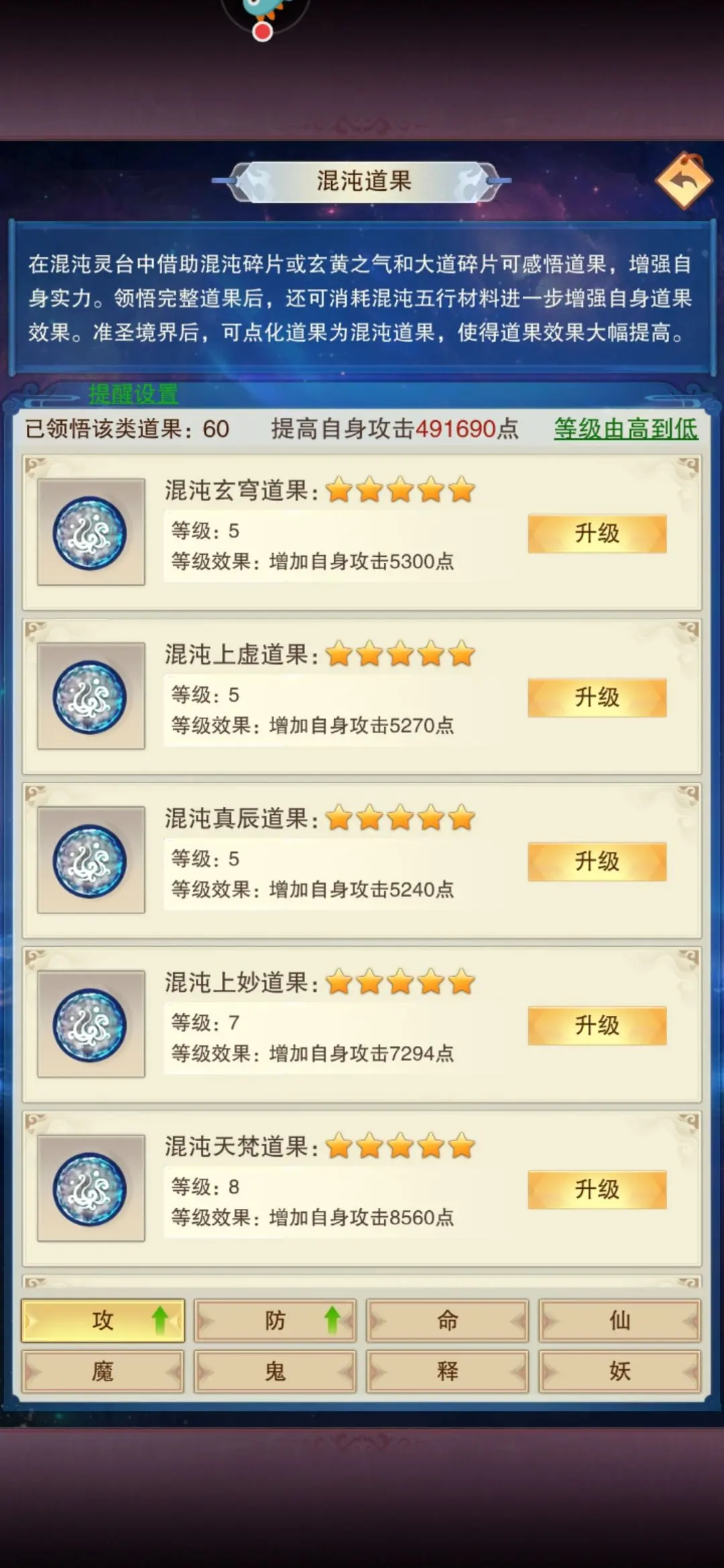Select the 攻 category tab
724x1568 pixels.
pyautogui.click(x=103, y=1320)
